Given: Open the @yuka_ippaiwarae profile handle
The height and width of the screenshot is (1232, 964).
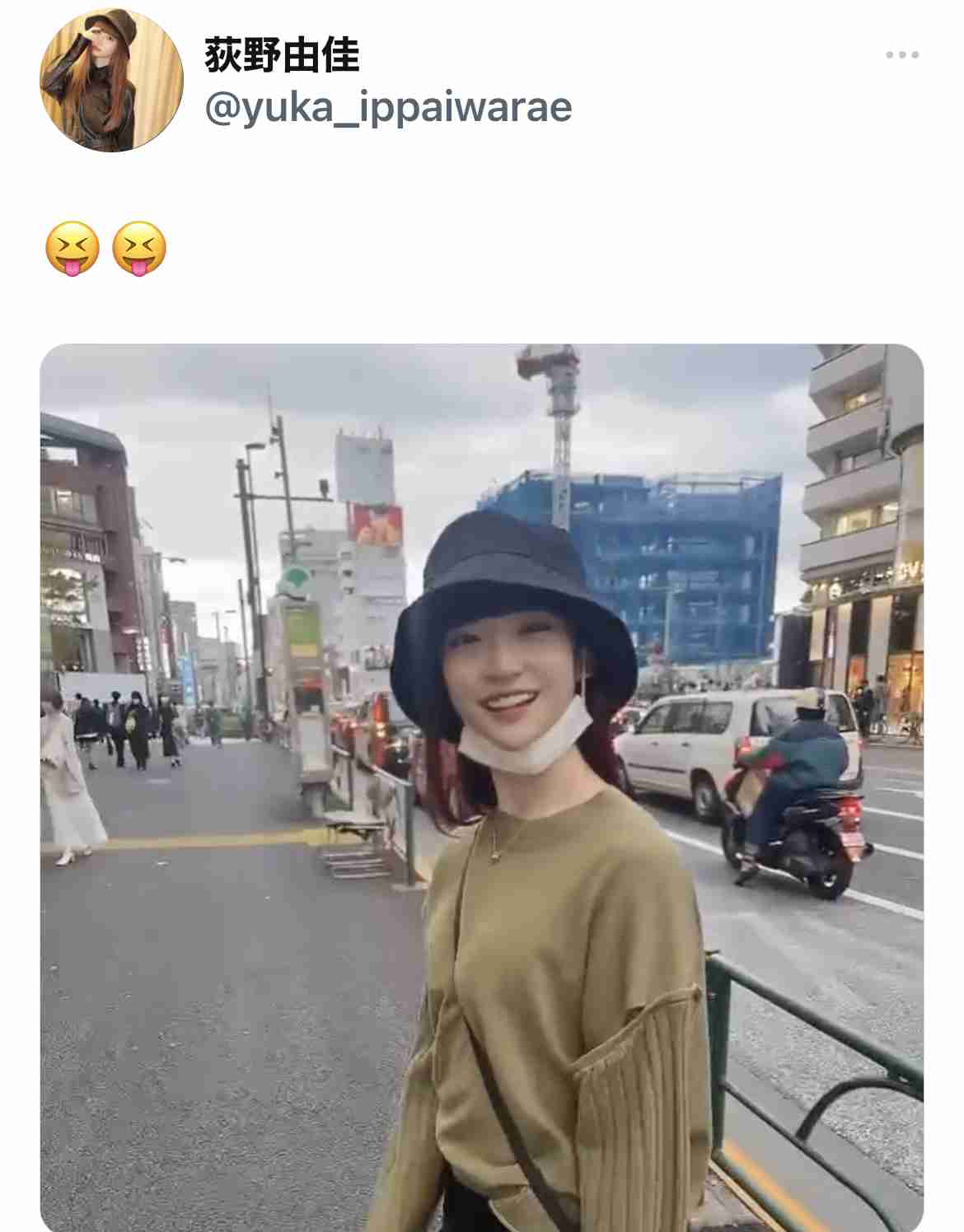Looking at the screenshot, I should pyautogui.click(x=388, y=108).
